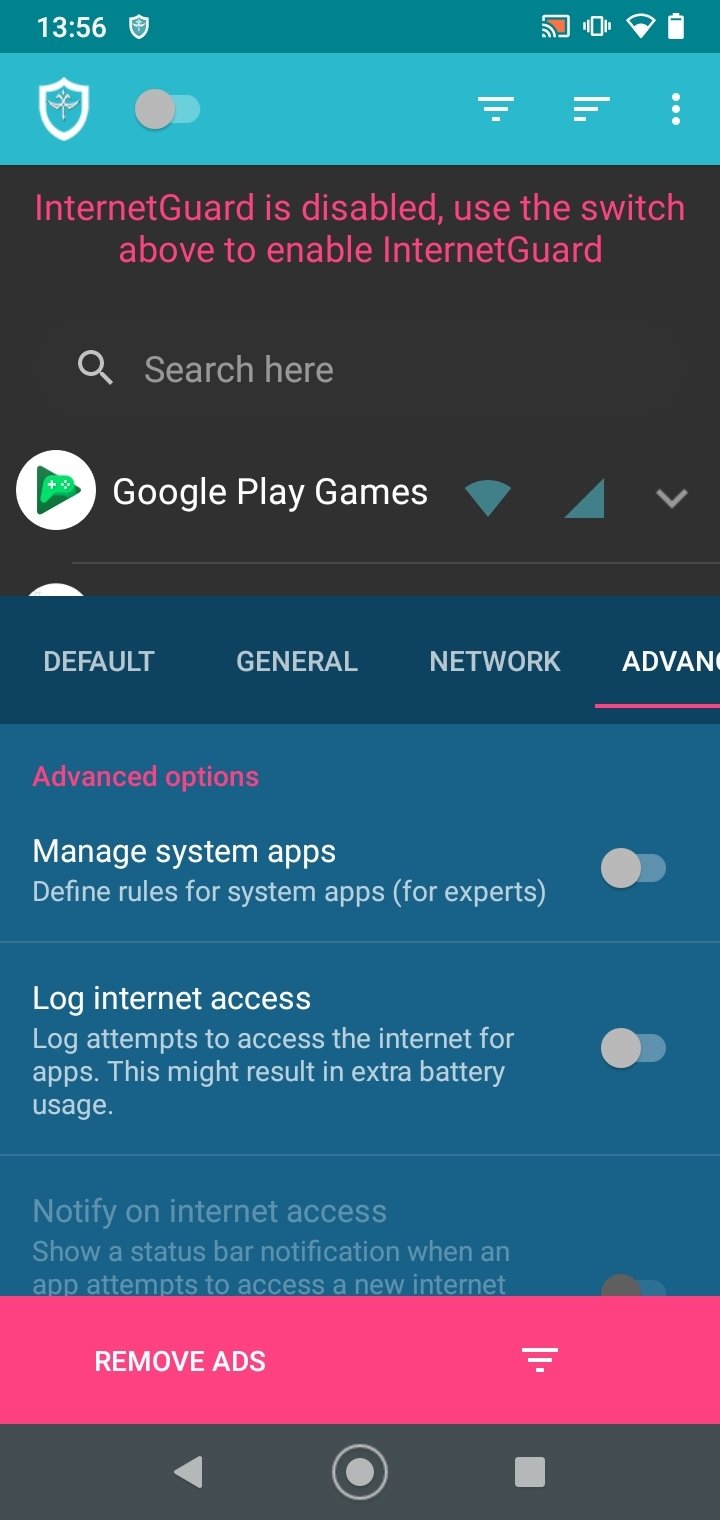Switch to the General tab
Image resolution: width=720 pixels, height=1520 pixels.
pos(297,661)
